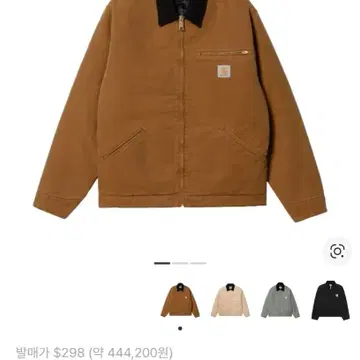
Task: Open the main brown jacket product image
Action: [180, 110]
